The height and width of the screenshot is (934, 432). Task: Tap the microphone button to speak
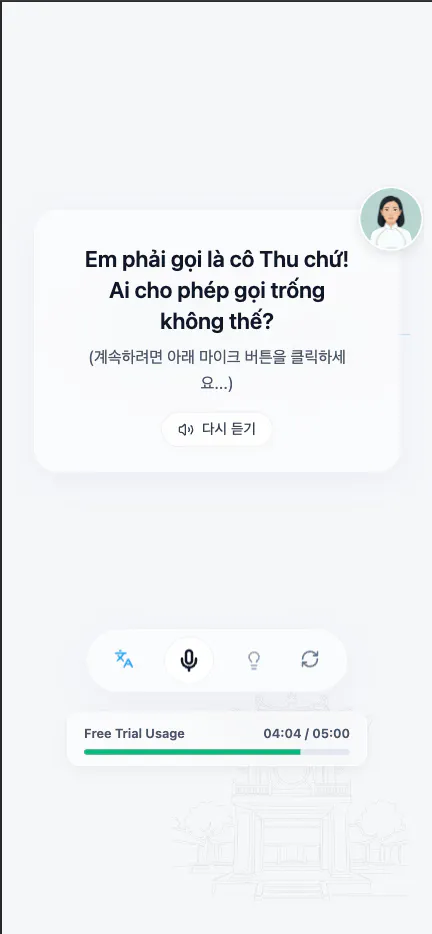189,660
